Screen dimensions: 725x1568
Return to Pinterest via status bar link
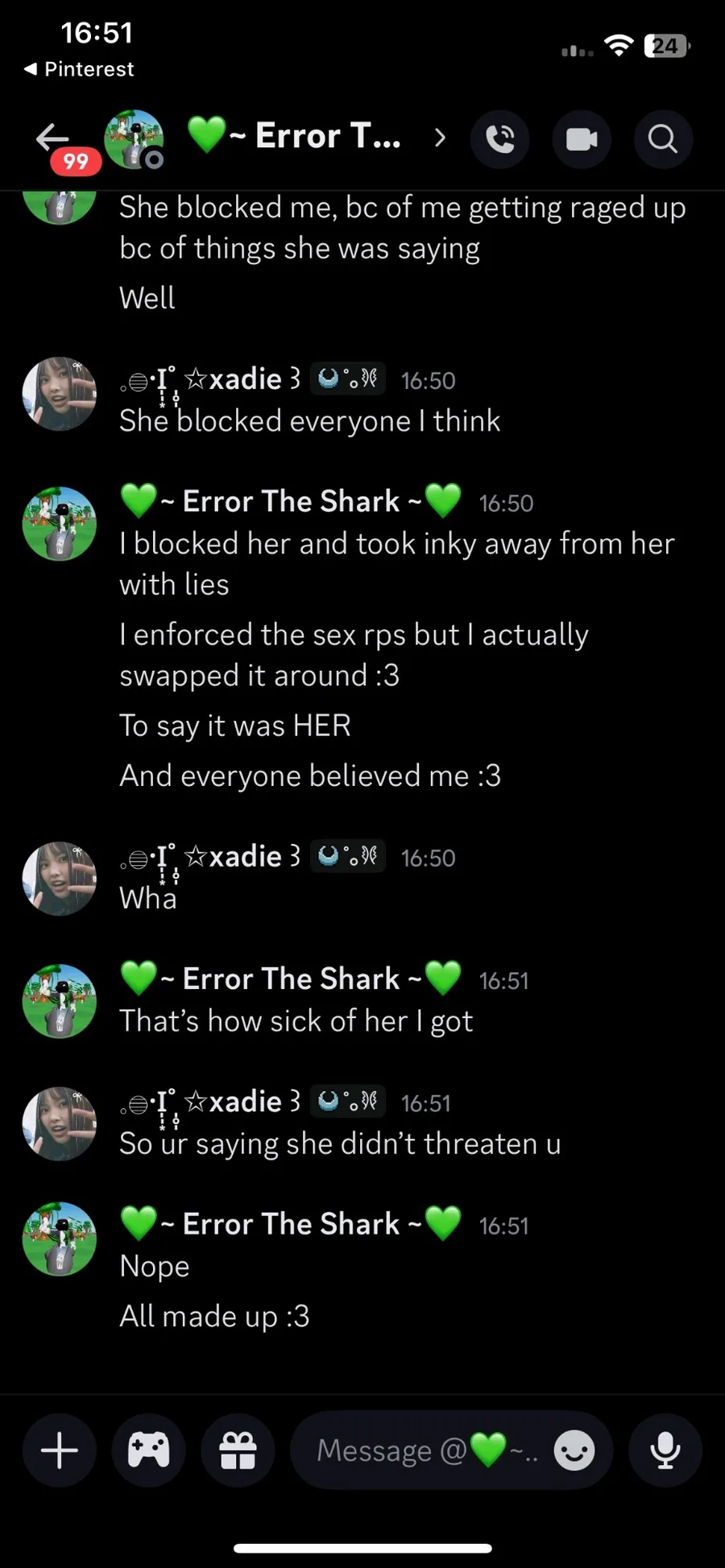tap(79, 69)
